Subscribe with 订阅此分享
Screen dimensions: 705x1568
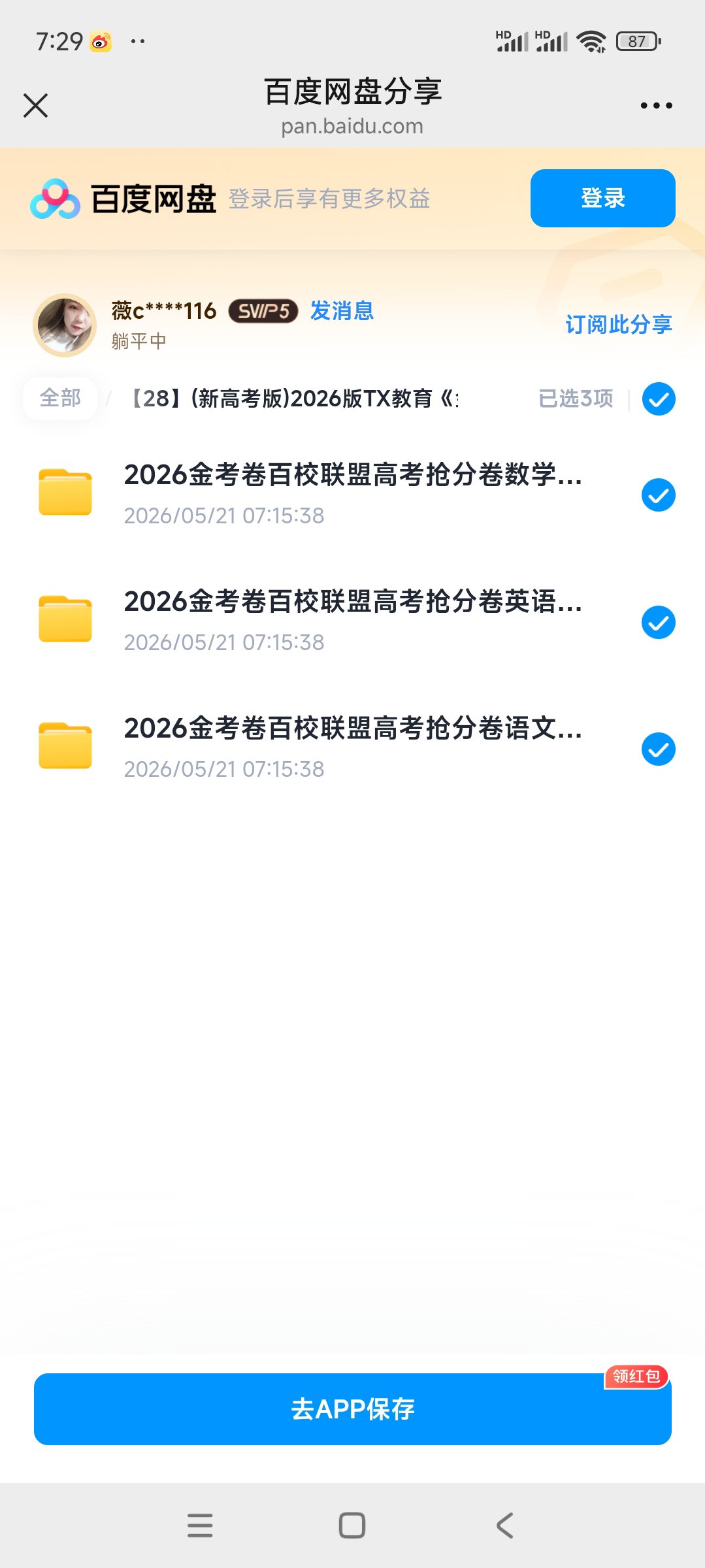pyautogui.click(x=618, y=324)
